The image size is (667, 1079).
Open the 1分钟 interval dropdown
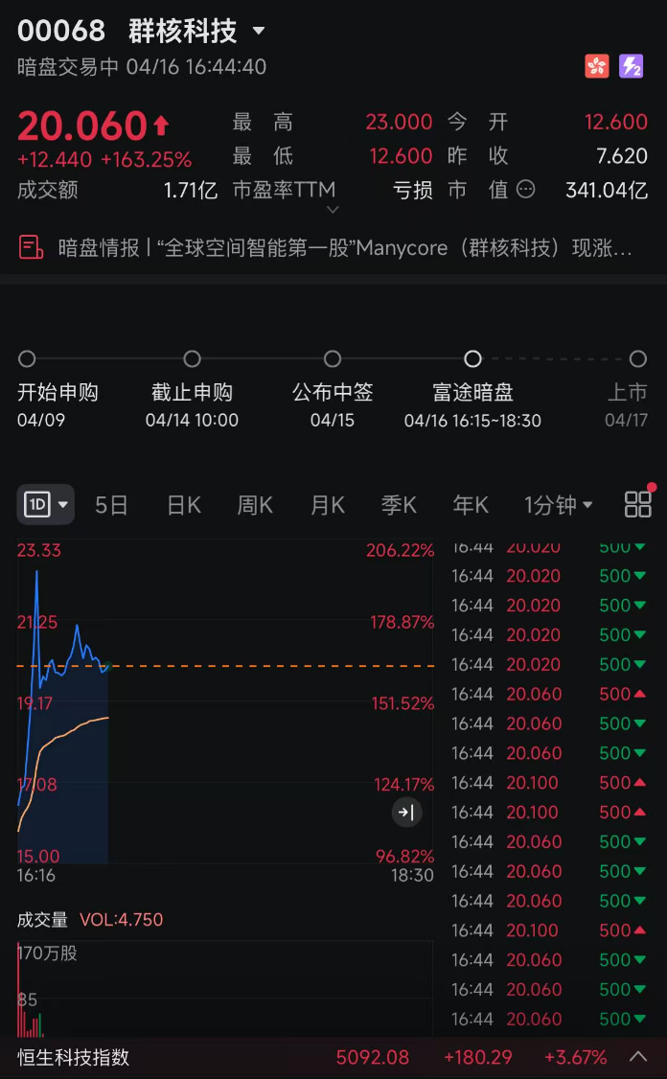pos(558,505)
